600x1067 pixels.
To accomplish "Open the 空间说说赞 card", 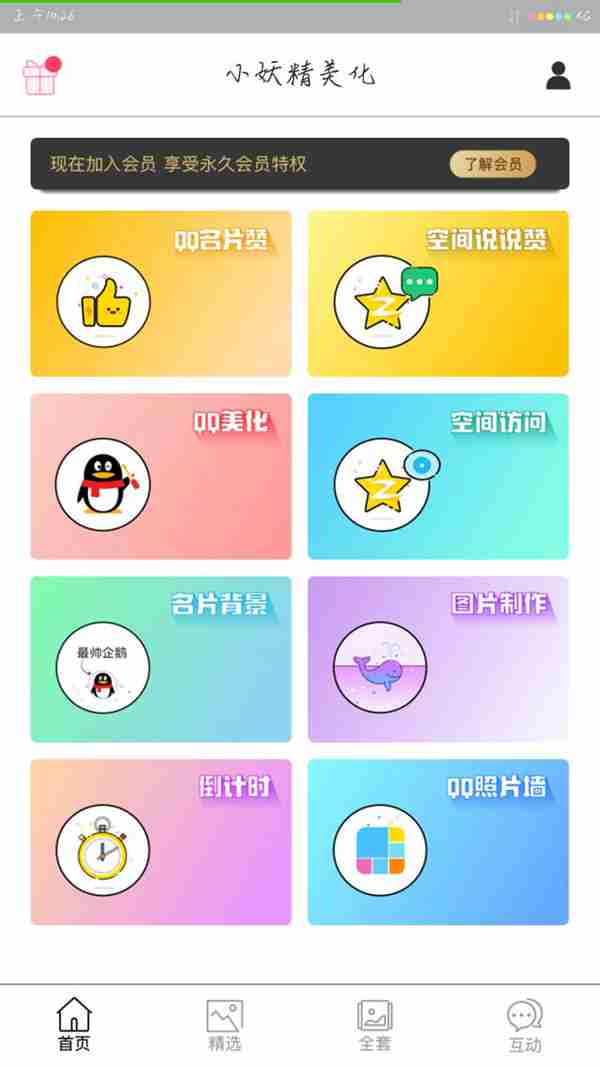I will pyautogui.click(x=438, y=294).
